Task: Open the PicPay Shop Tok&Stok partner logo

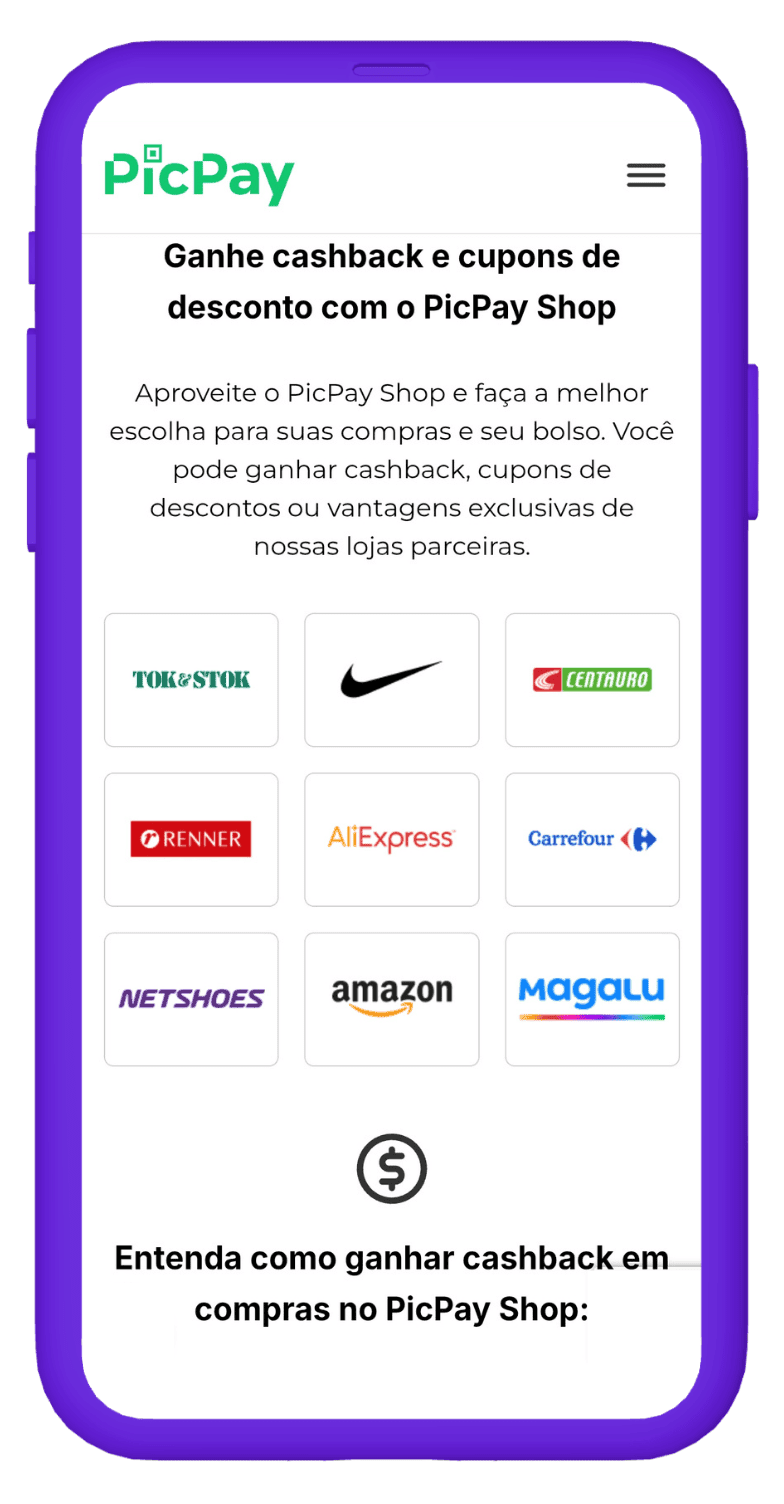Action: point(191,679)
